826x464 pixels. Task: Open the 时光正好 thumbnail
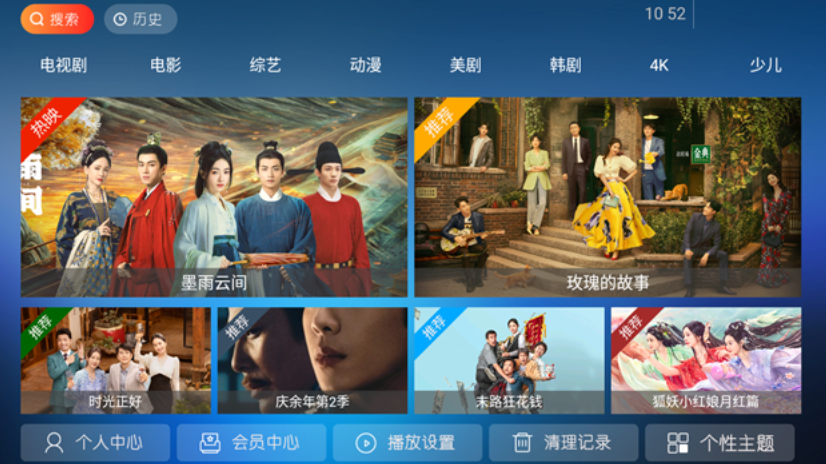pyautogui.click(x=115, y=361)
